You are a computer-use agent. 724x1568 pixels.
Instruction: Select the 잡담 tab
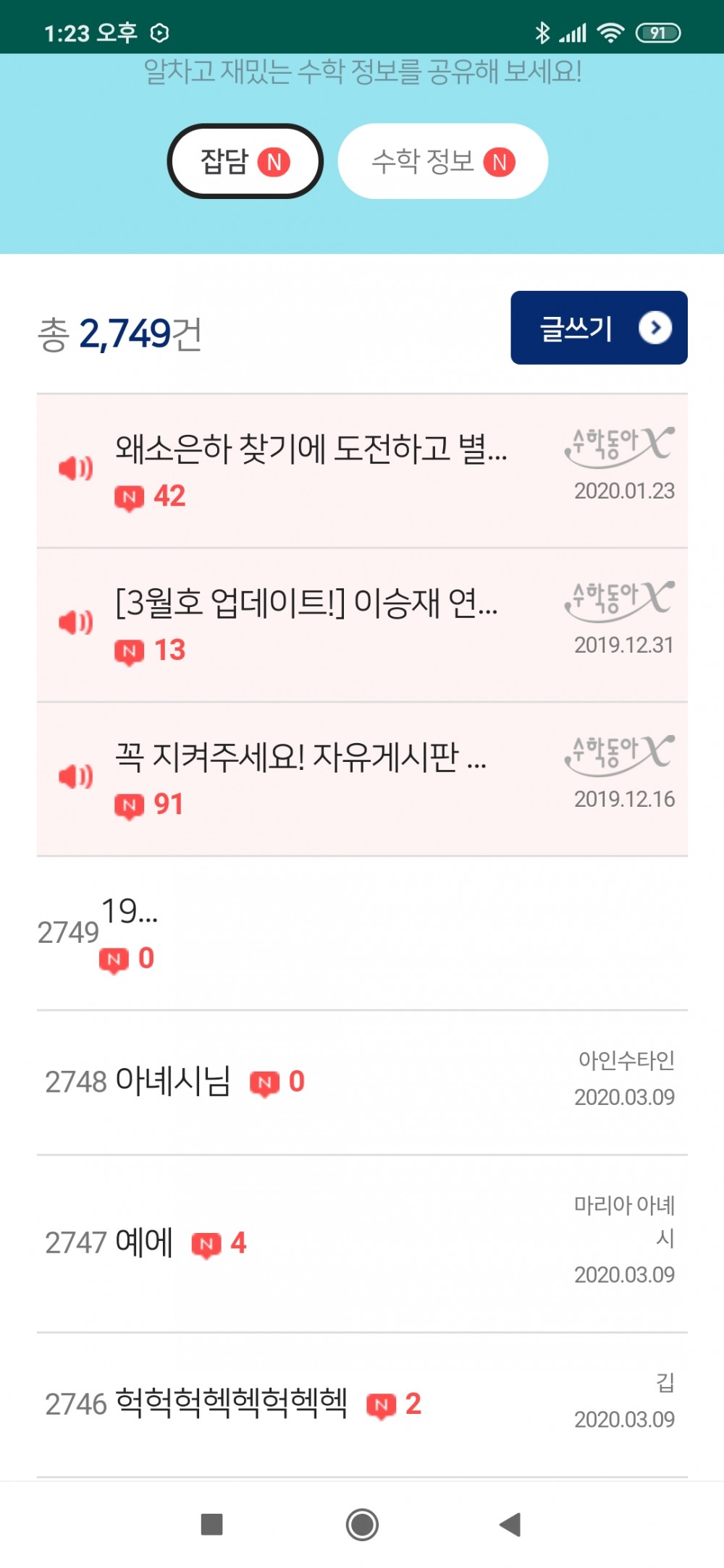point(245,161)
